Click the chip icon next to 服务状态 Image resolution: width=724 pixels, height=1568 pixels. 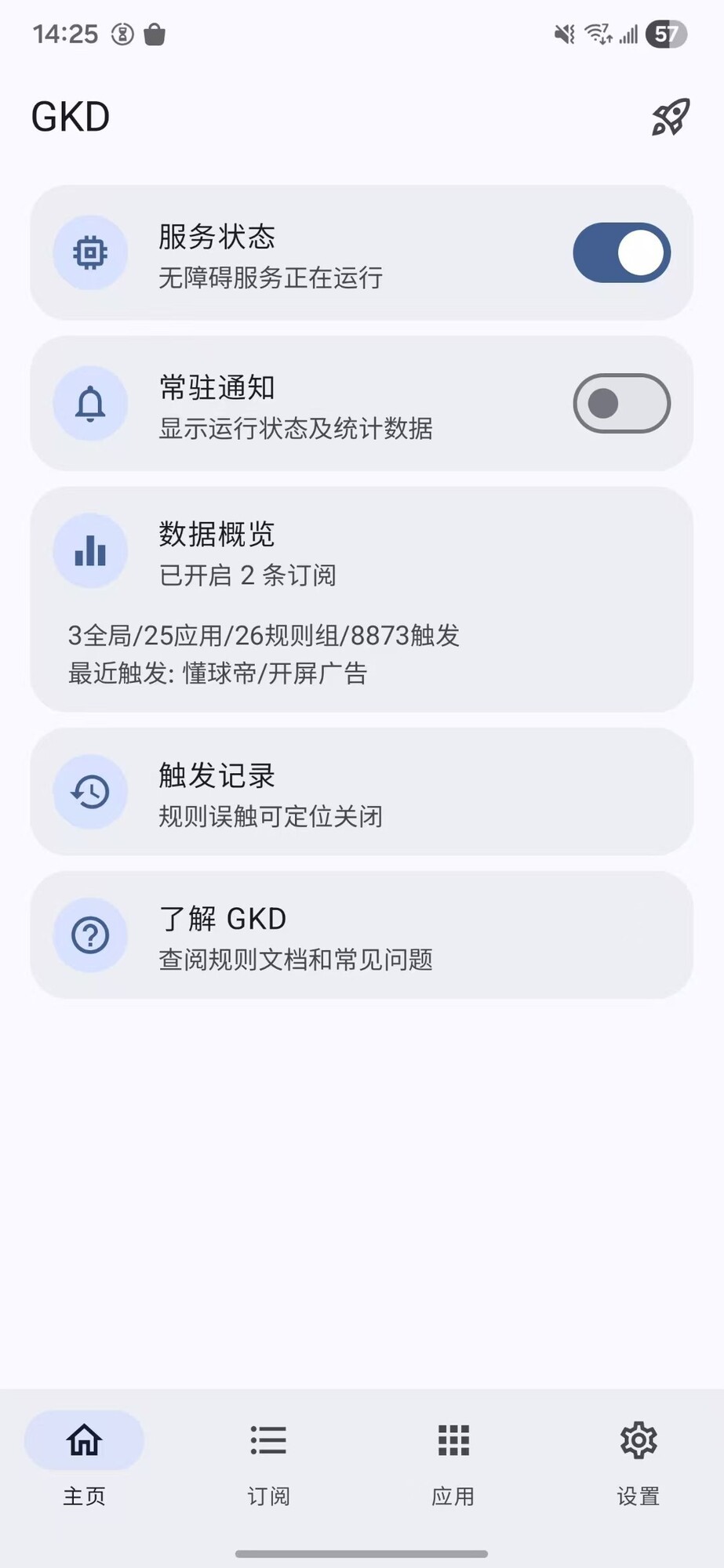tap(89, 252)
